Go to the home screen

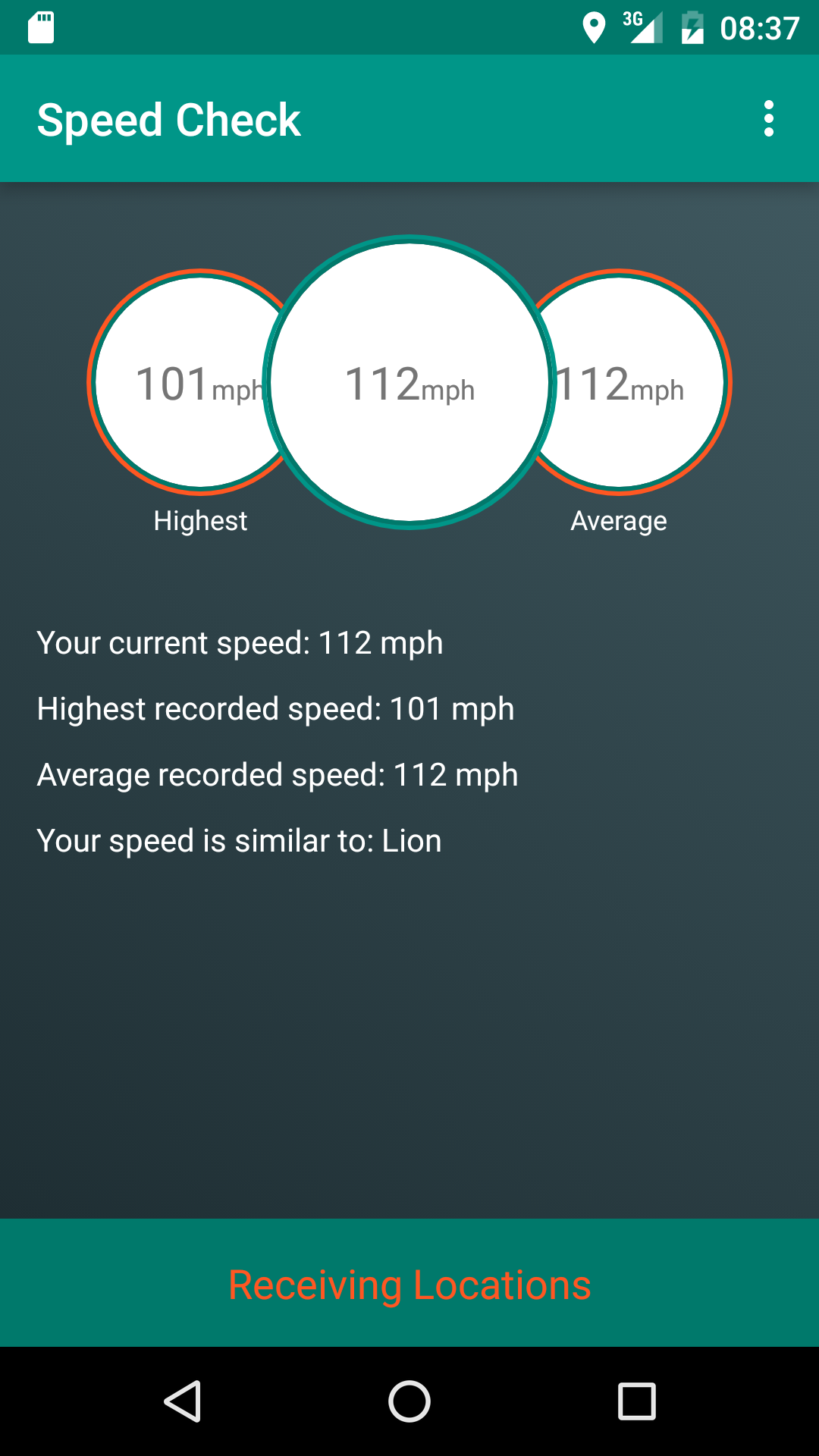(409, 1401)
